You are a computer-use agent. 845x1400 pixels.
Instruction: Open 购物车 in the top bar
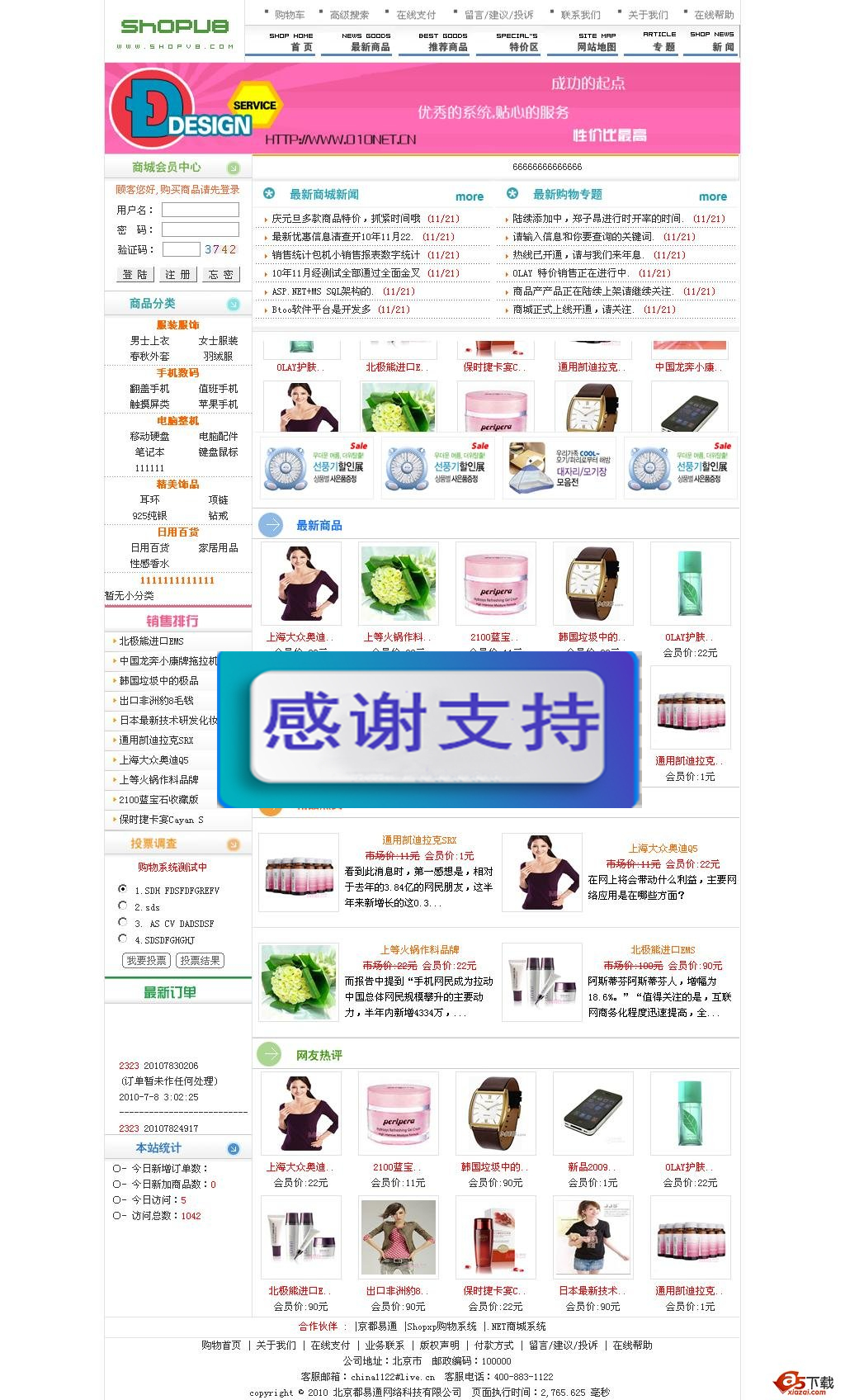289,15
